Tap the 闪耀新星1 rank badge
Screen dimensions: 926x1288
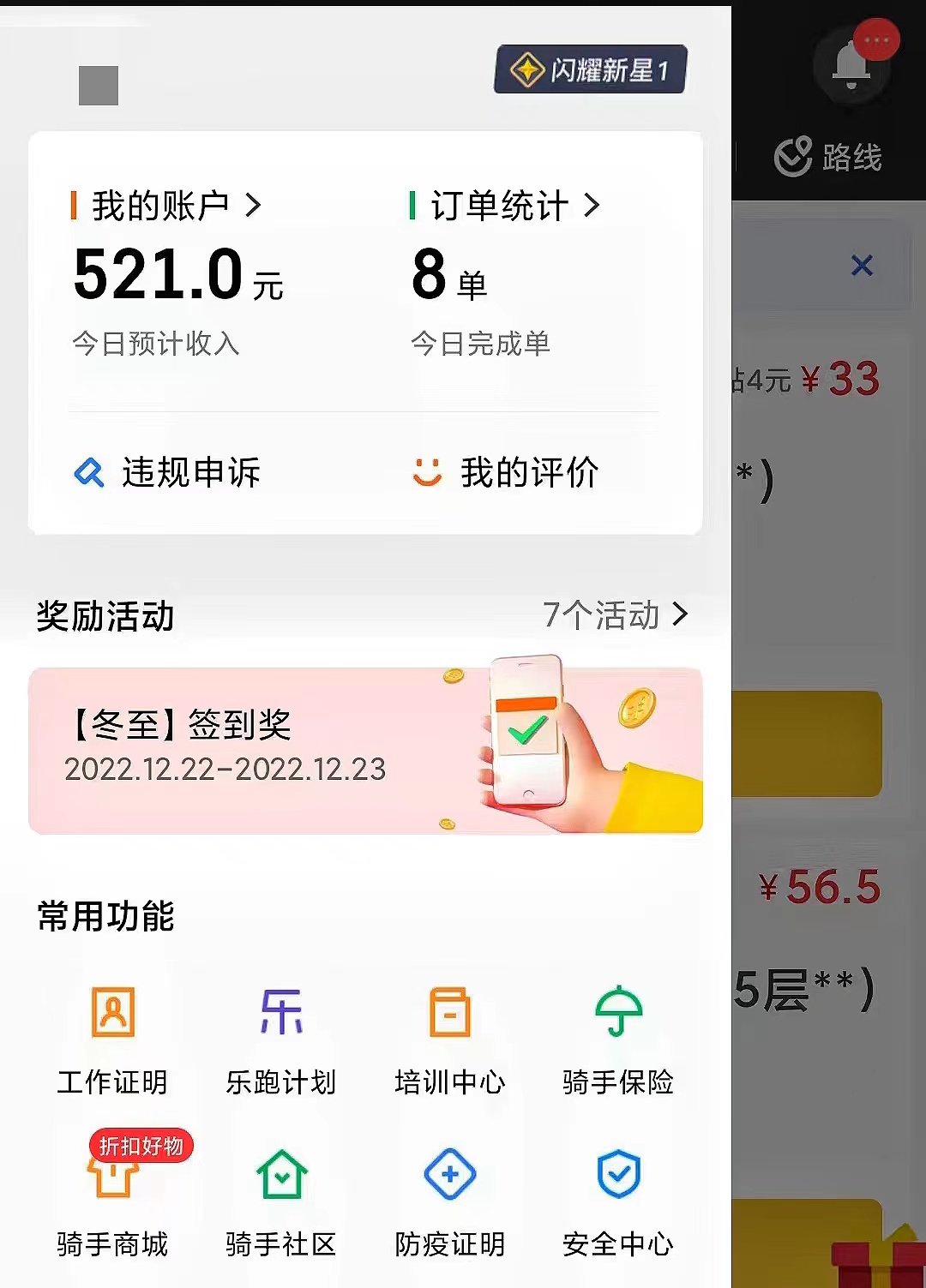click(591, 69)
